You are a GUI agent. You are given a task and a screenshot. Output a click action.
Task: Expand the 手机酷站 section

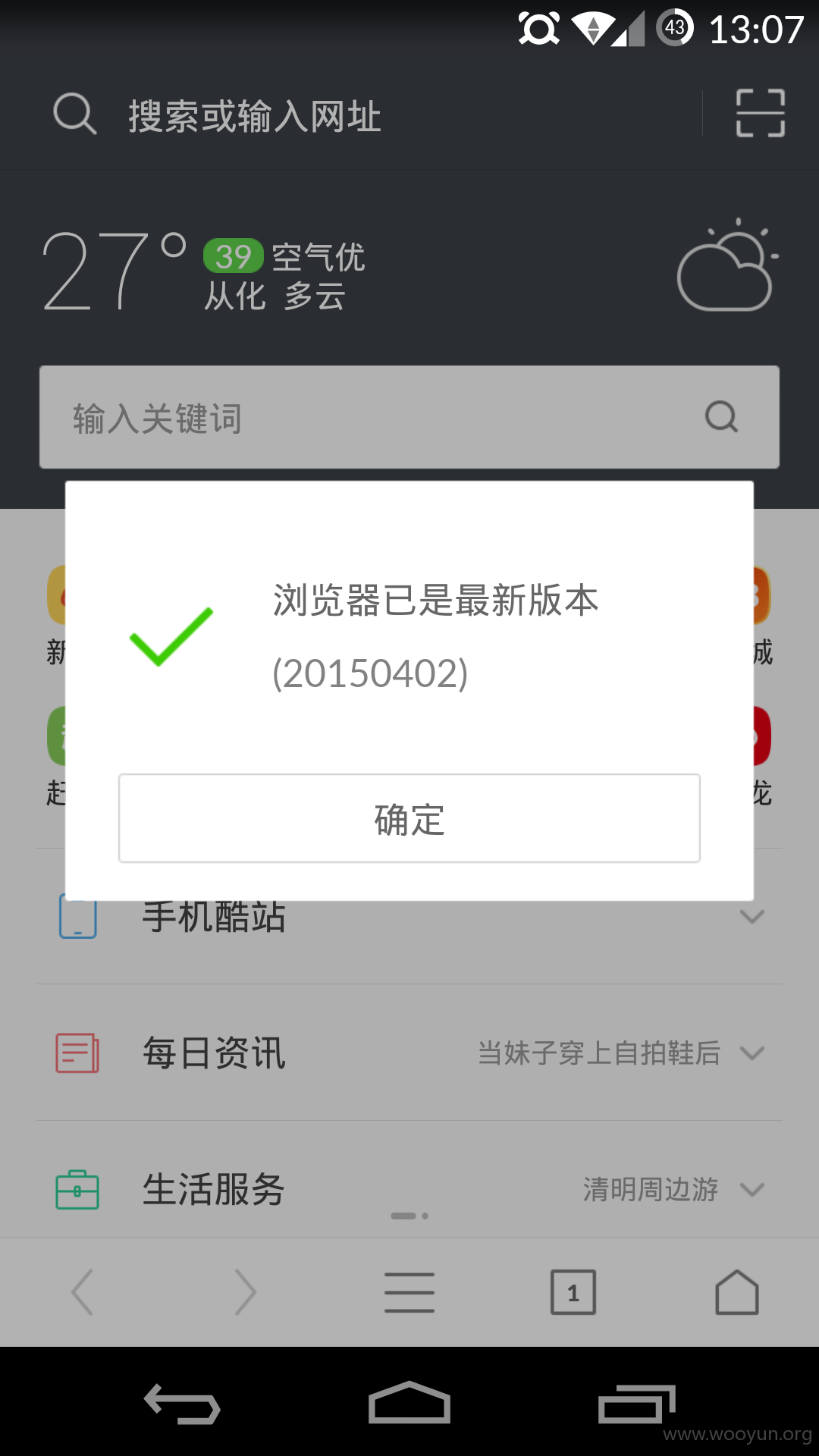tap(409, 917)
